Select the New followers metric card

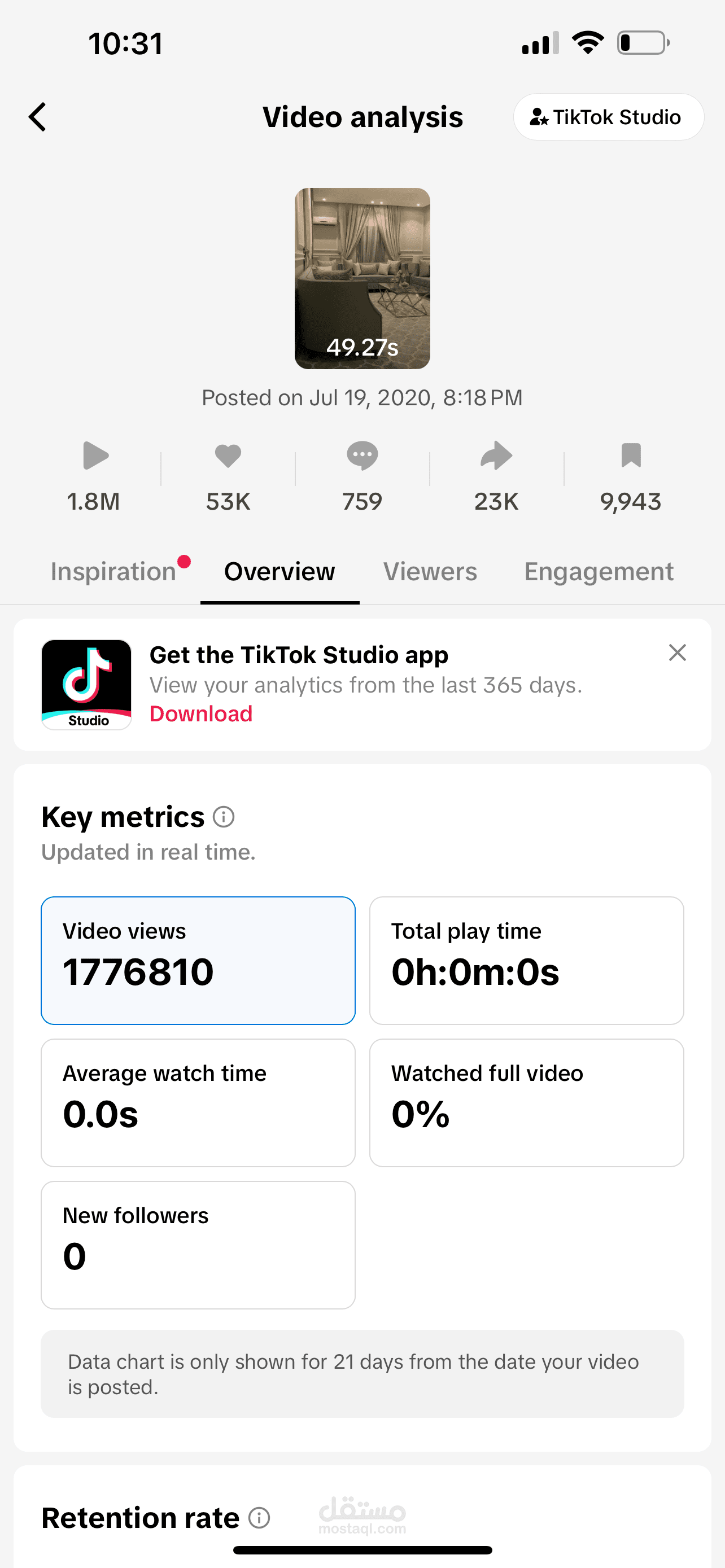point(198,1245)
